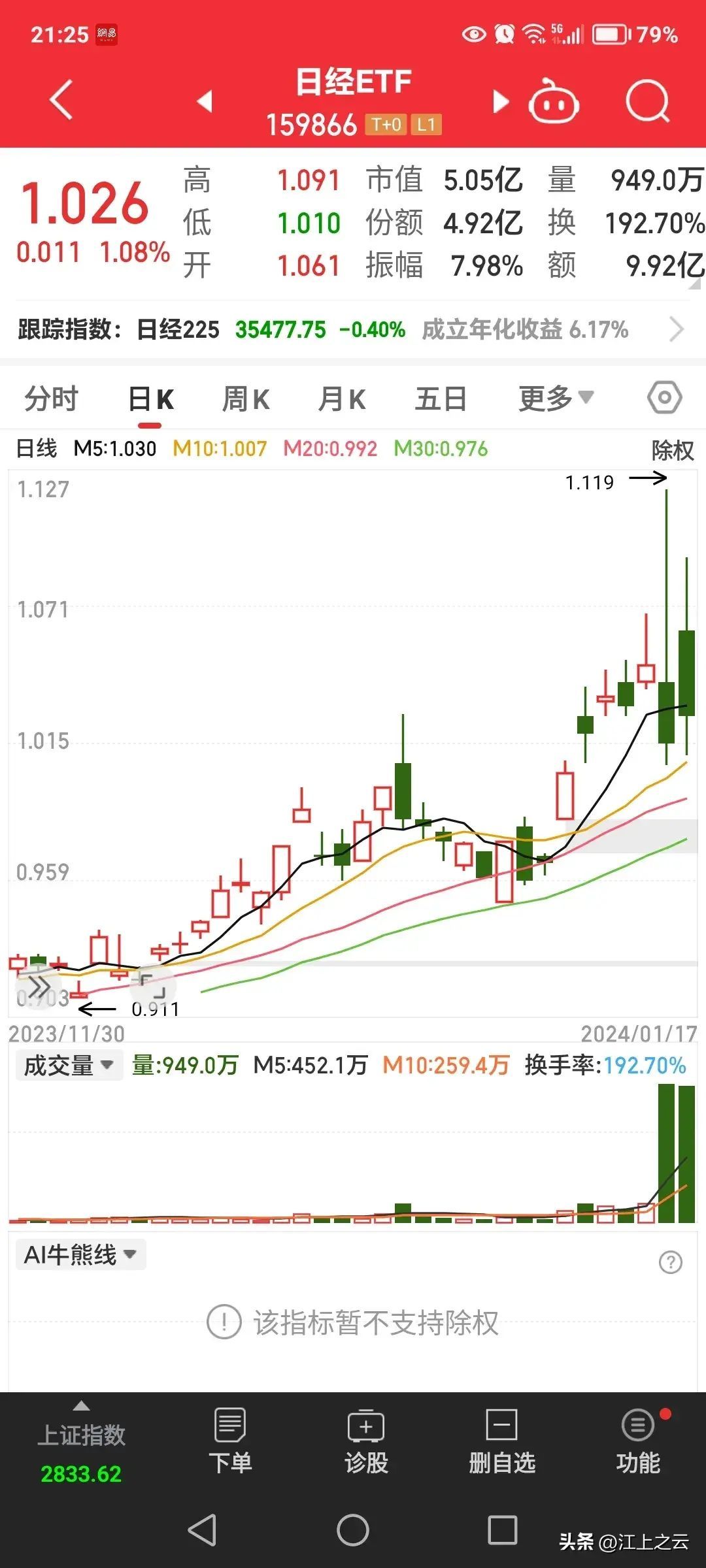Switch to the 月K chart tab

coord(342,399)
